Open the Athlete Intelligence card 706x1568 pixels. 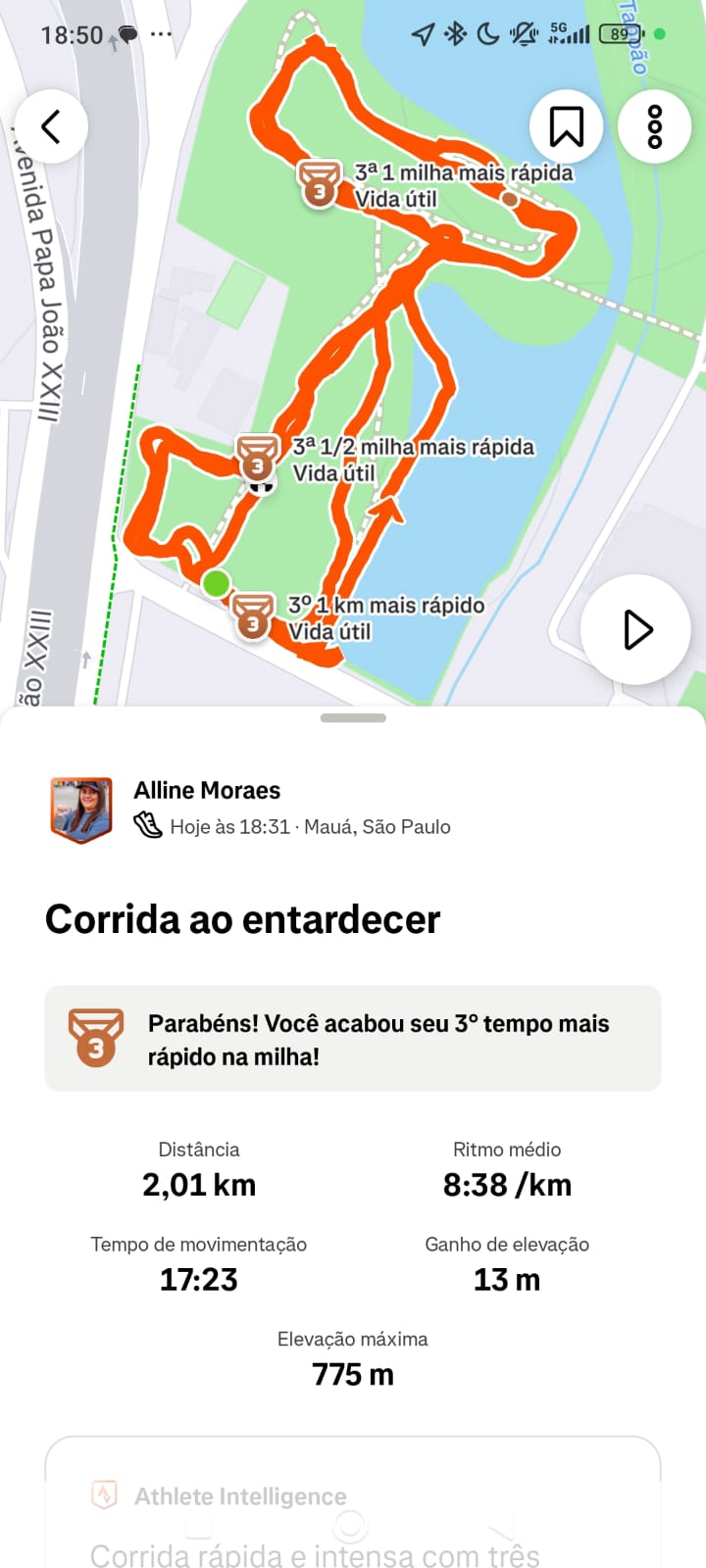pyautogui.click(x=353, y=1504)
